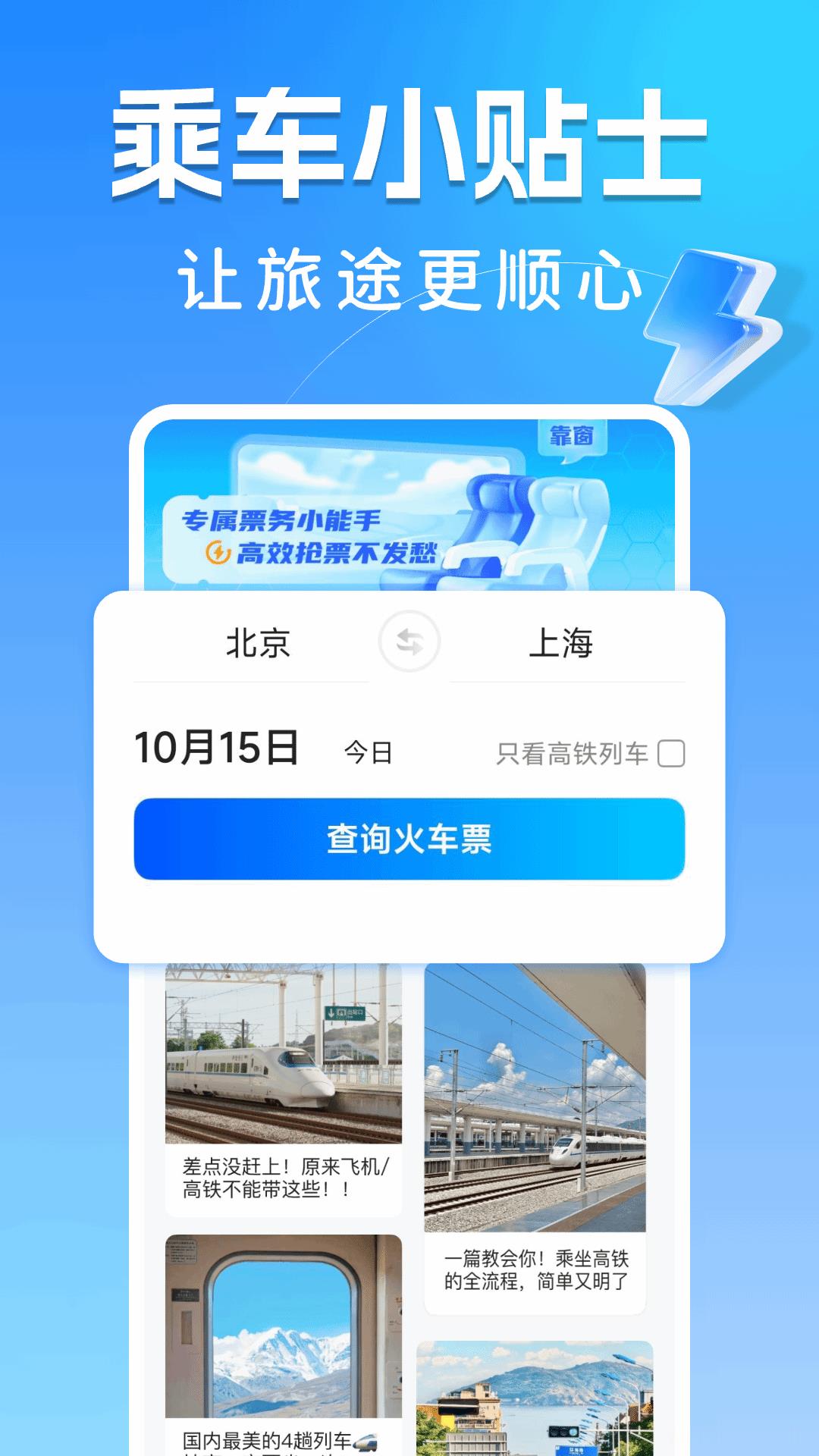Tap the 靠窗 speech bubble badge
The height and width of the screenshot is (1456, 819).
[574, 438]
